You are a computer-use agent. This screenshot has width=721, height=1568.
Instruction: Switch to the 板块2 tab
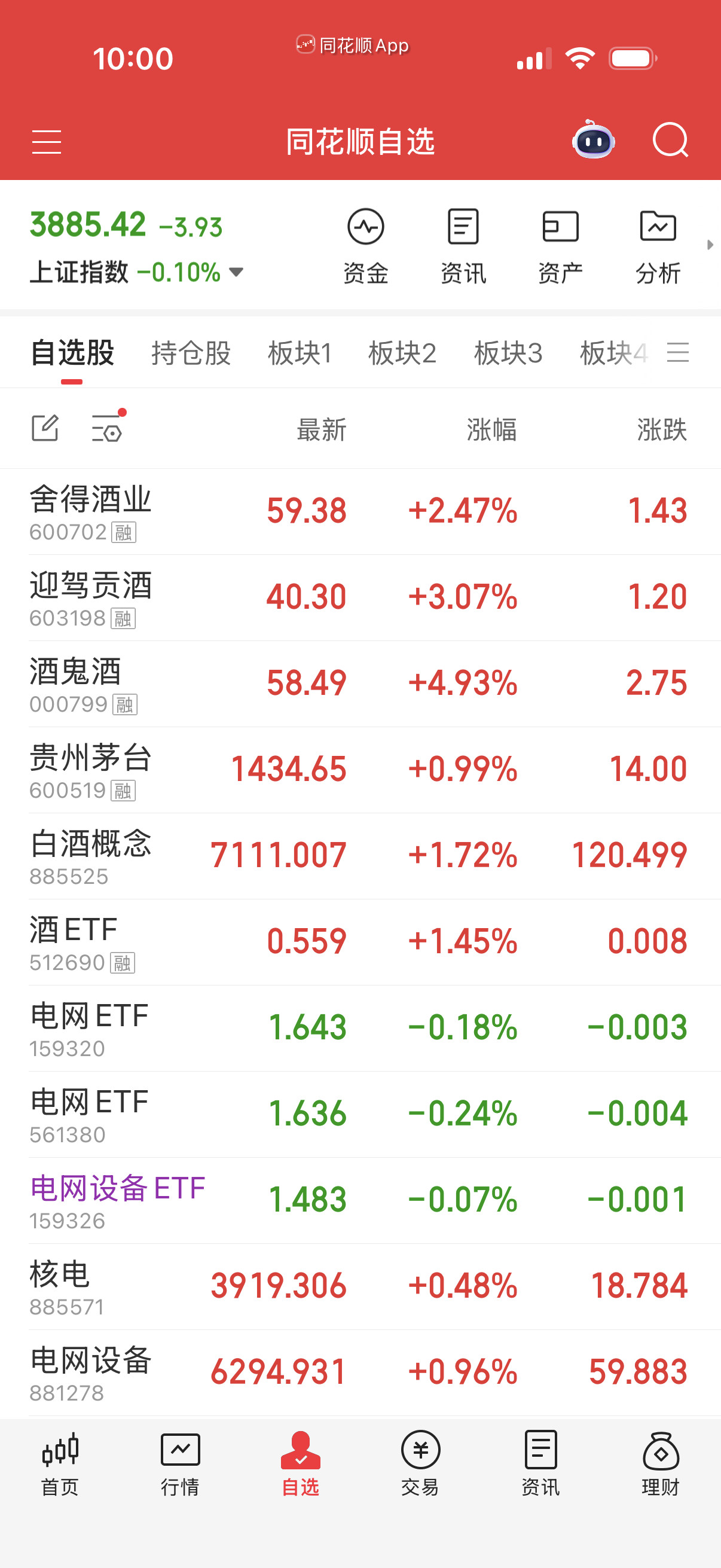(404, 353)
